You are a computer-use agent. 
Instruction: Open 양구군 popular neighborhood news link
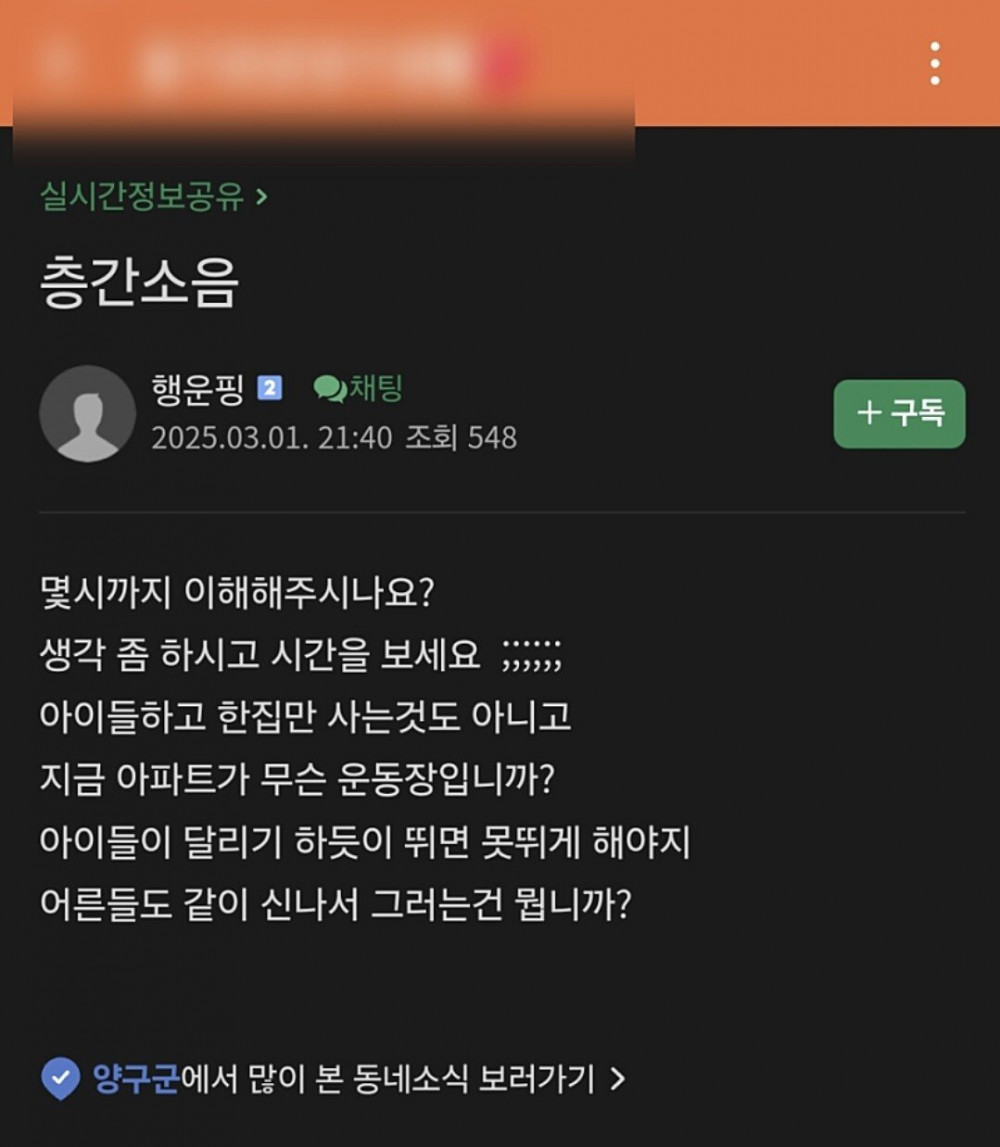[x=335, y=1079]
